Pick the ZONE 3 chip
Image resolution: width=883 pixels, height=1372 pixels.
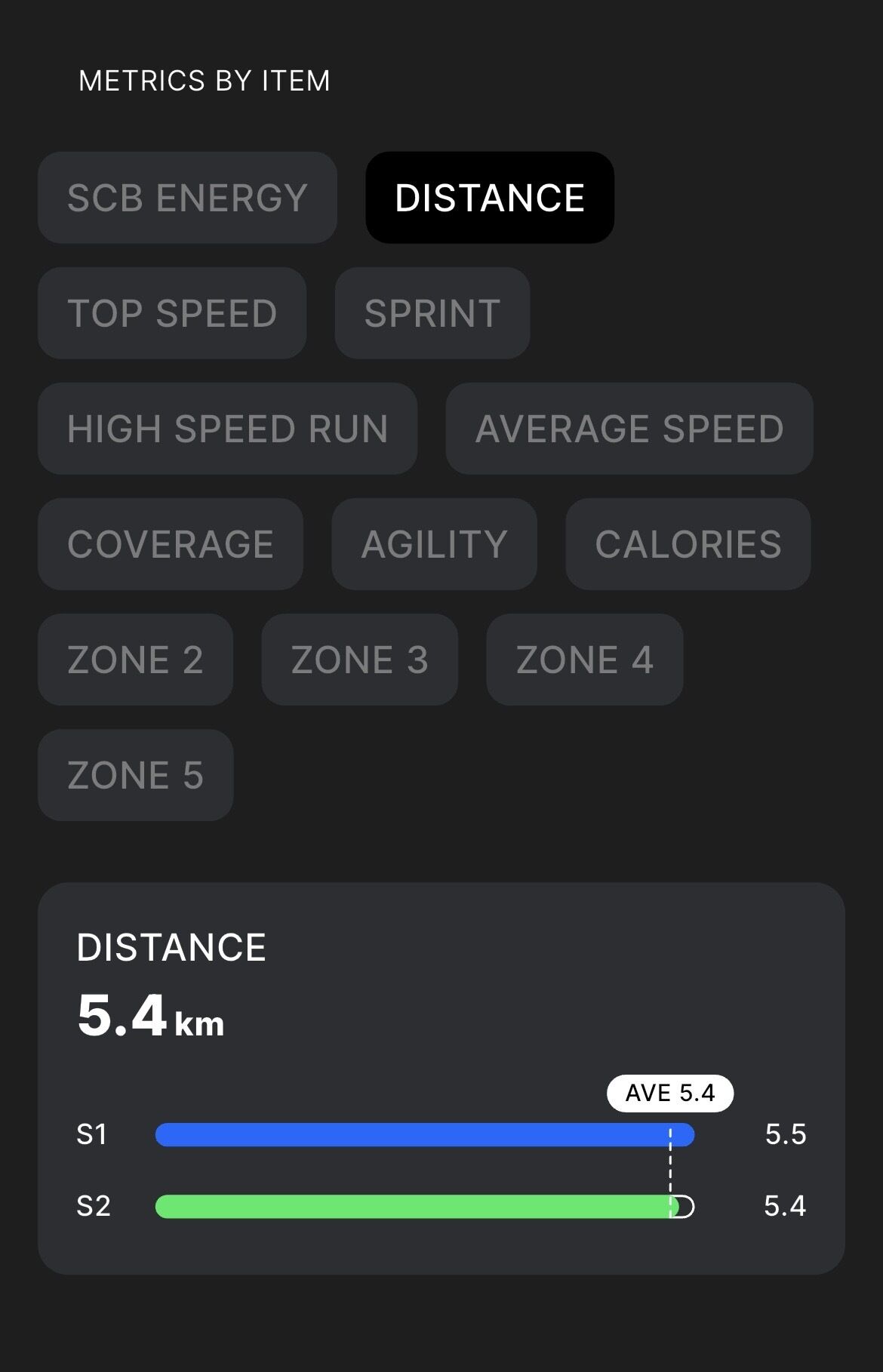tap(360, 660)
